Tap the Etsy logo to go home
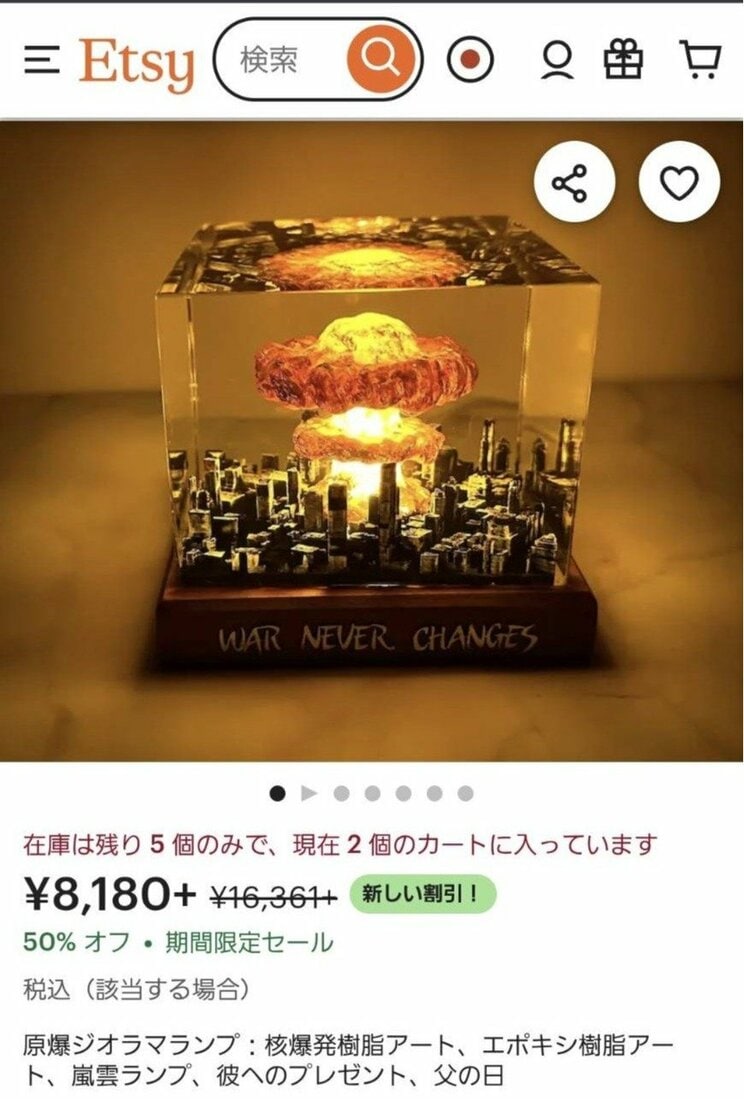 point(136,60)
